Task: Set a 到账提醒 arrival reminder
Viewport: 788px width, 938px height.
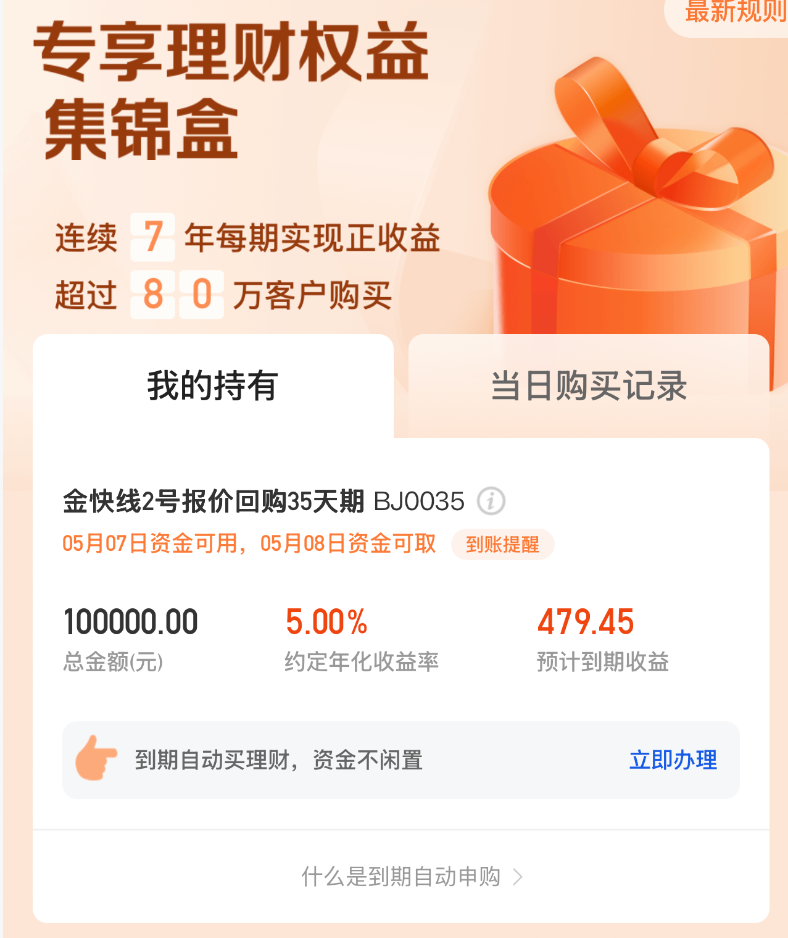Action: [502, 545]
